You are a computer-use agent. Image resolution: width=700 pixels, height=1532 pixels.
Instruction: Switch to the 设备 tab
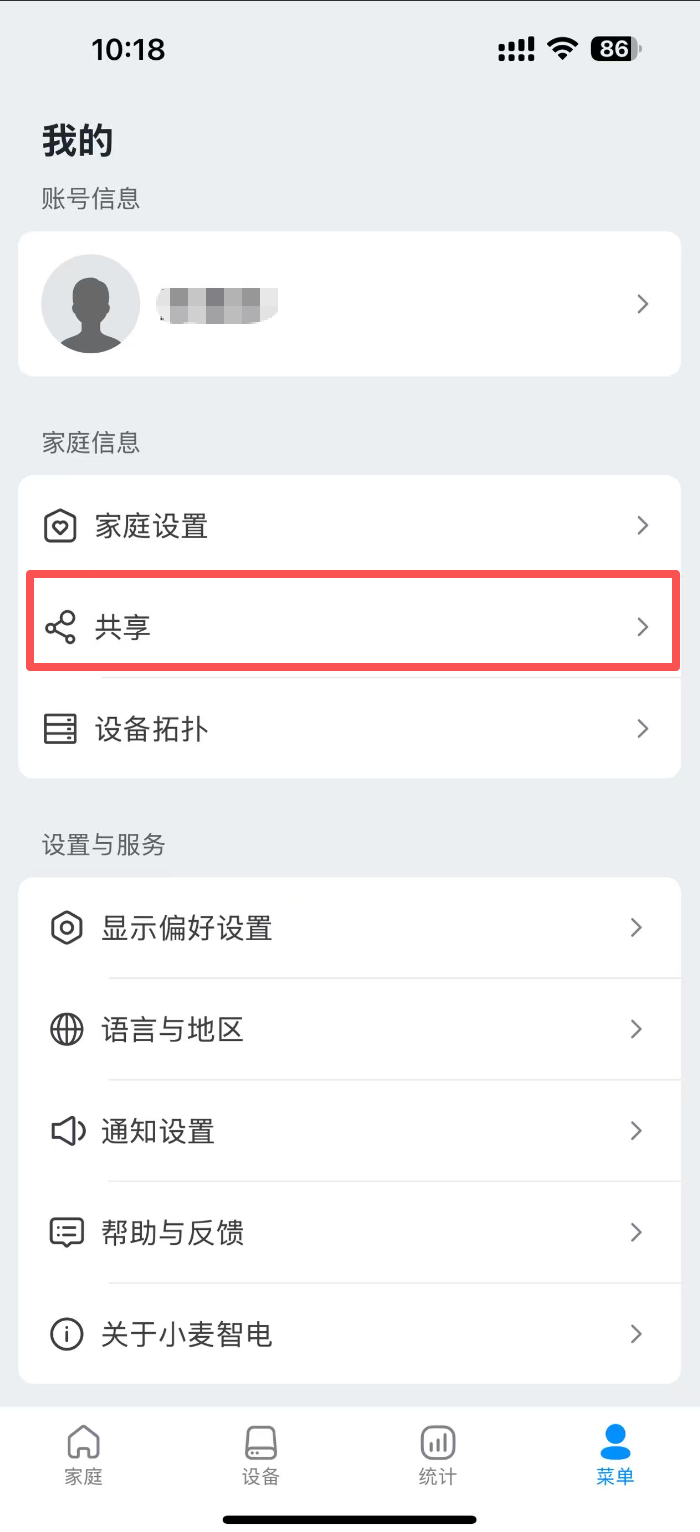coord(261,1455)
